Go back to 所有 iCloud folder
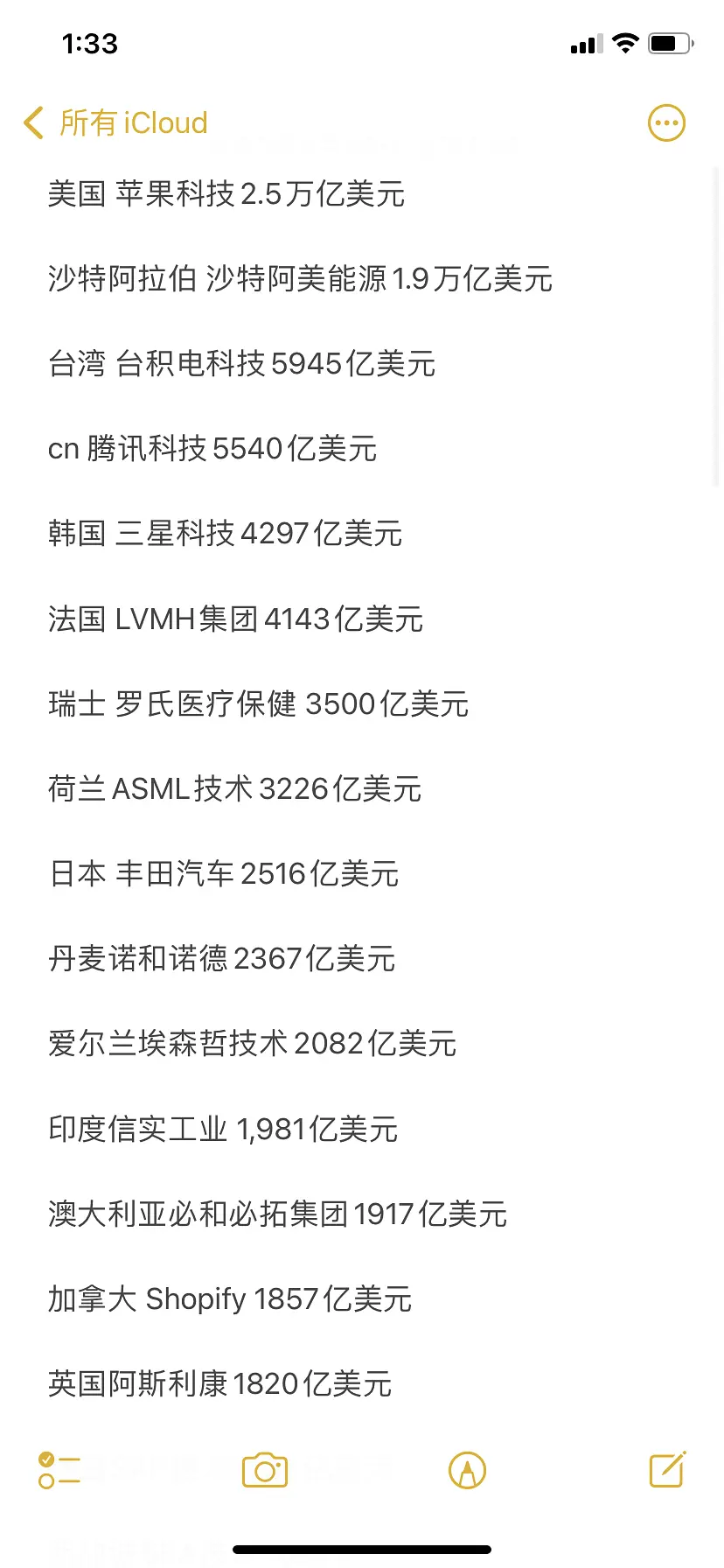Viewport: 724px width, 1568px height. click(x=115, y=123)
